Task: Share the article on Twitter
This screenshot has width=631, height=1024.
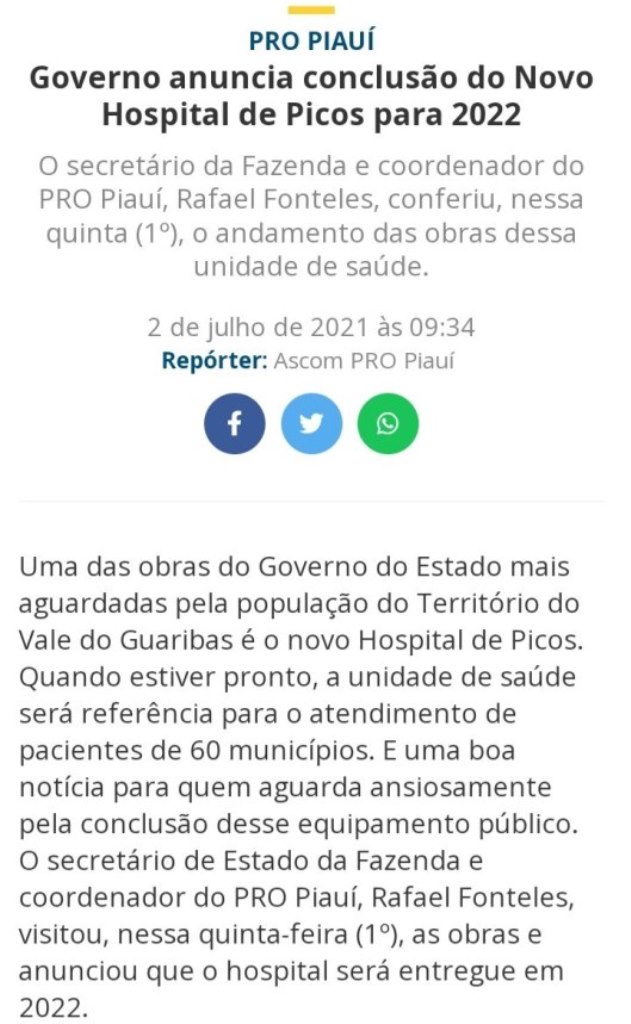Action: pyautogui.click(x=312, y=423)
